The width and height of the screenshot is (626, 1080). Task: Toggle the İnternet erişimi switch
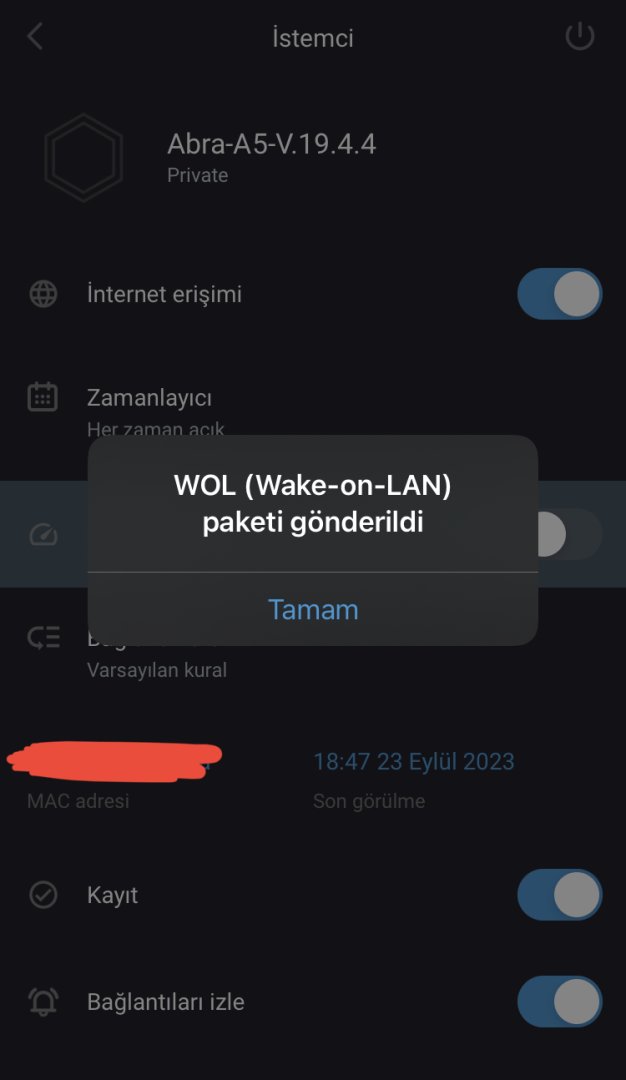pyautogui.click(x=559, y=294)
